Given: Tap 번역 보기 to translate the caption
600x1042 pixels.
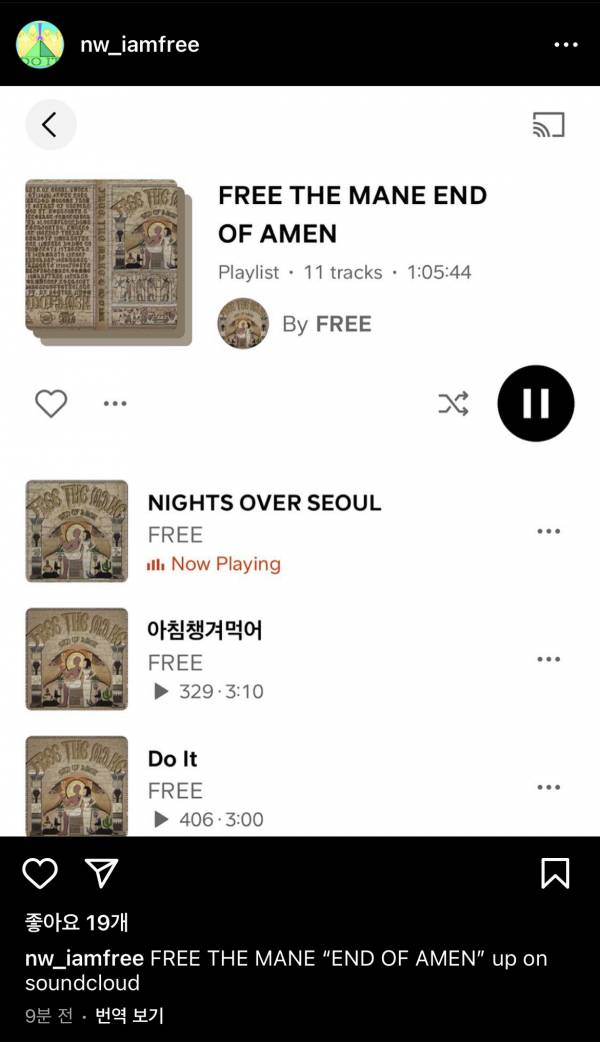Looking at the screenshot, I should (129, 1016).
